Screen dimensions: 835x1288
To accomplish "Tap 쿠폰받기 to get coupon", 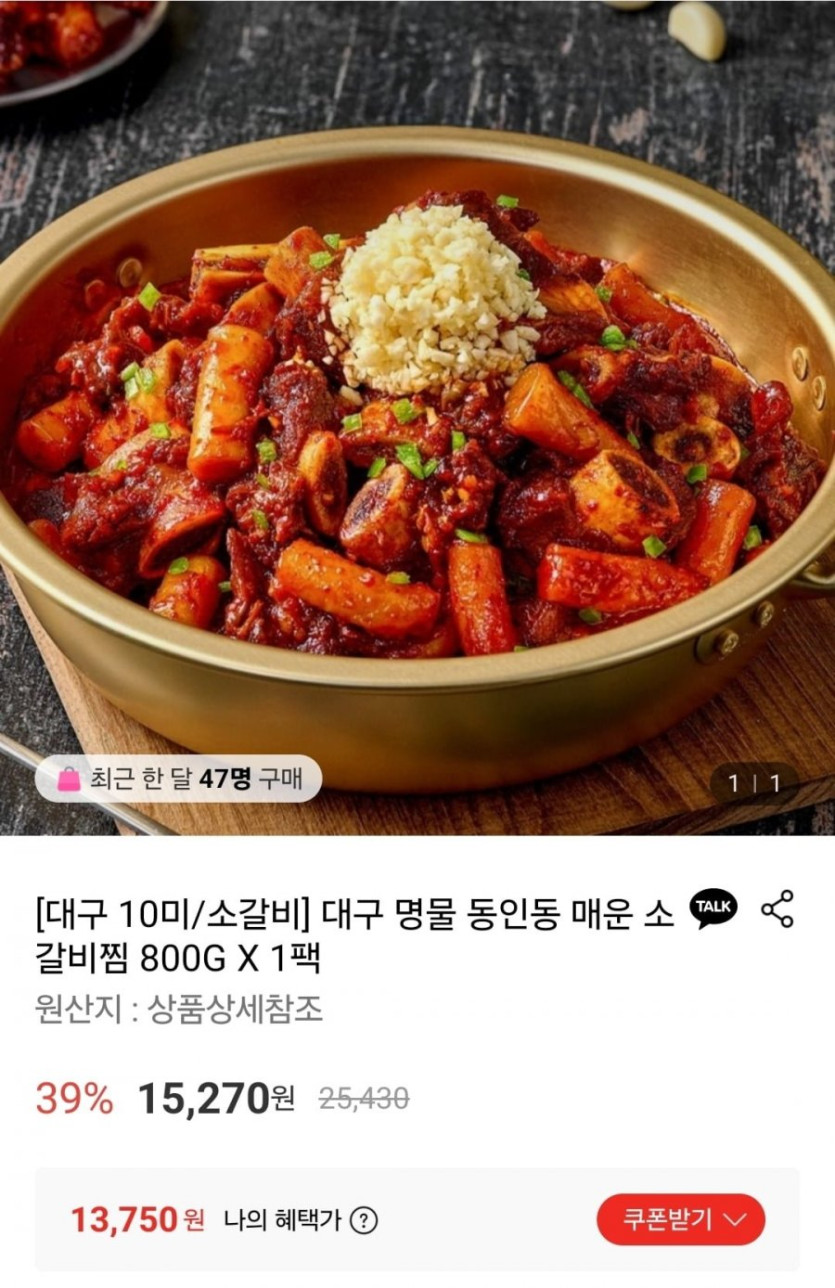I will tap(681, 1219).
